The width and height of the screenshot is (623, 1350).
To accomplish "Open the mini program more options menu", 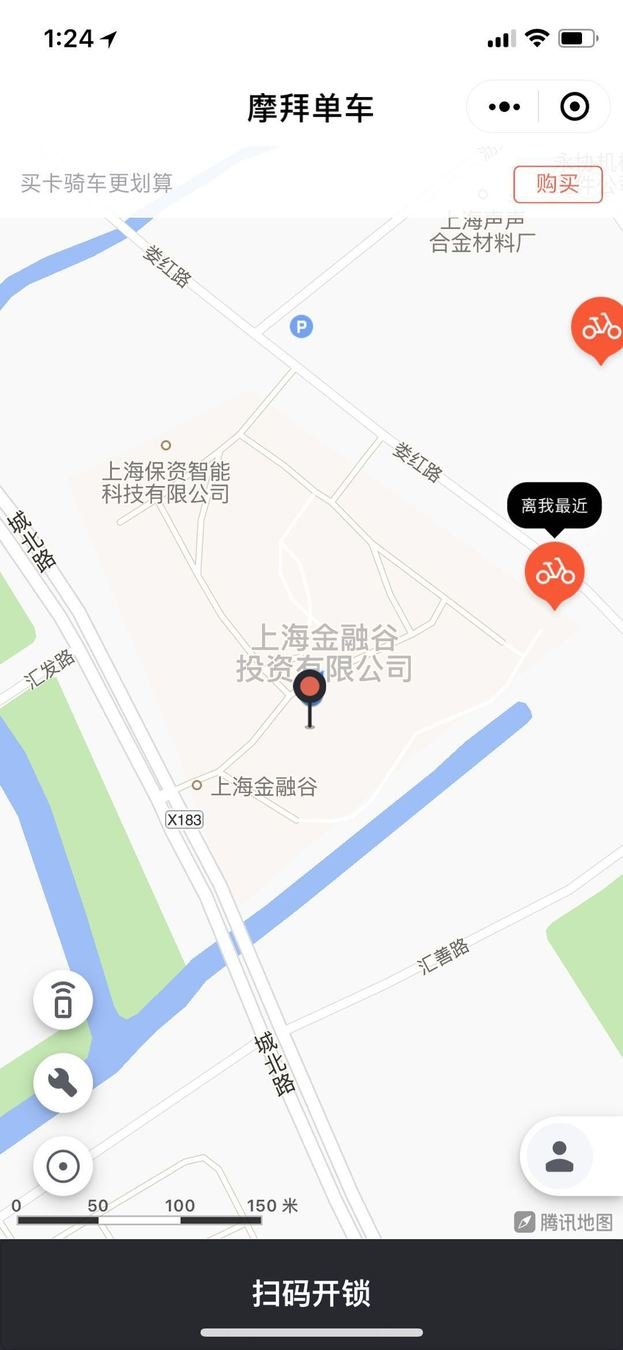I will tap(504, 106).
